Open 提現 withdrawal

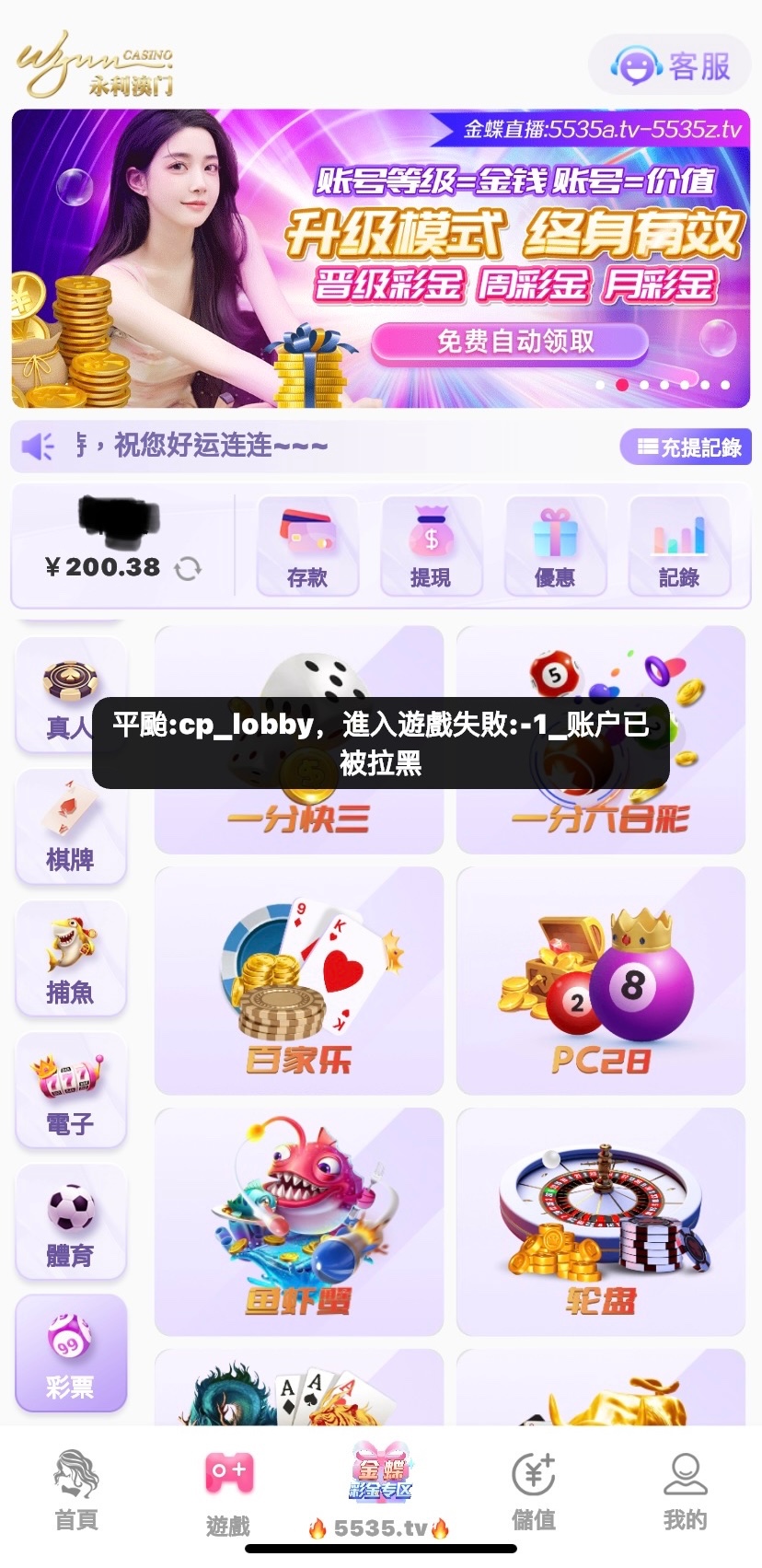point(431,546)
